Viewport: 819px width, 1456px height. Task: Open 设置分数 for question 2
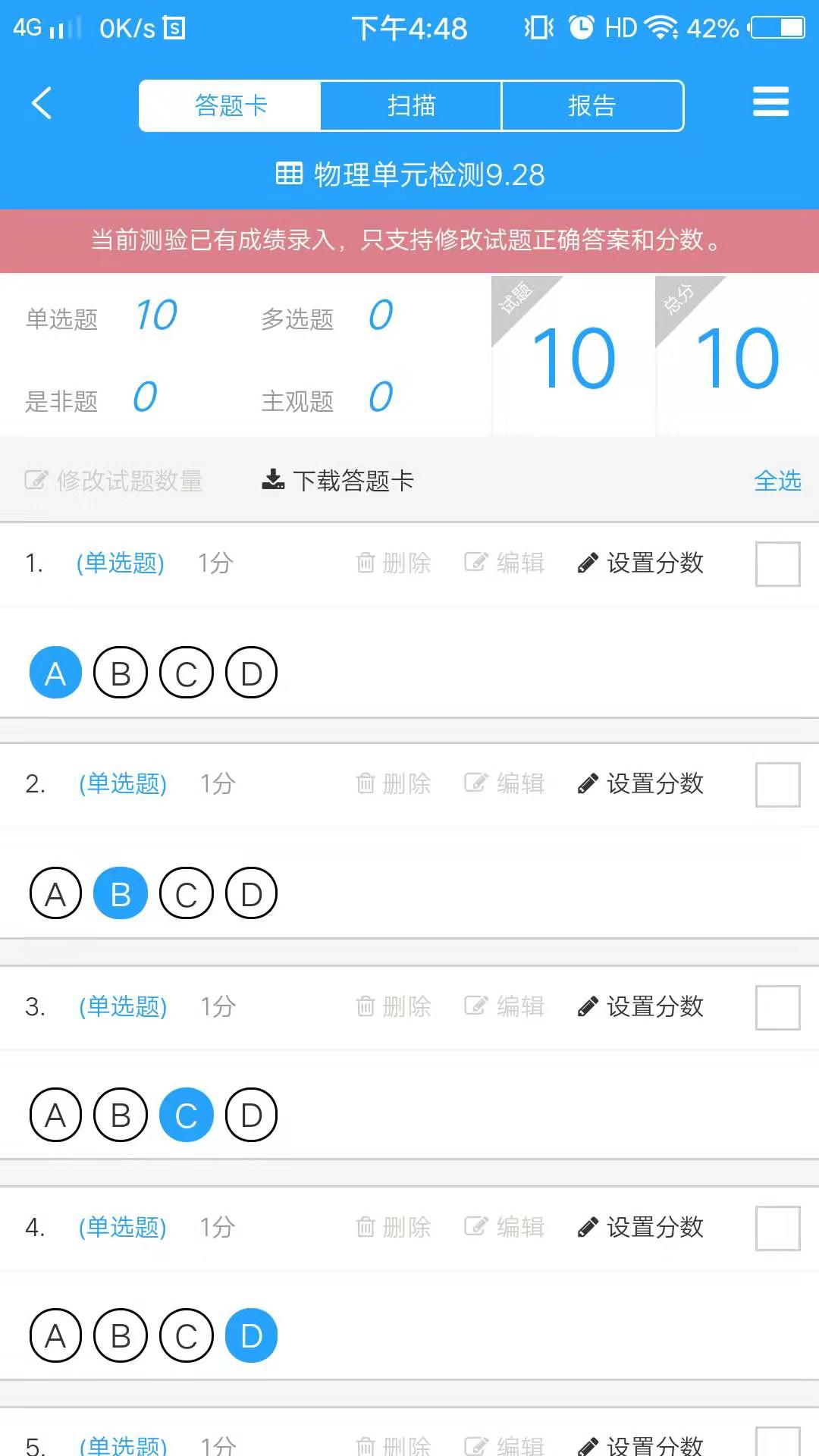point(641,783)
